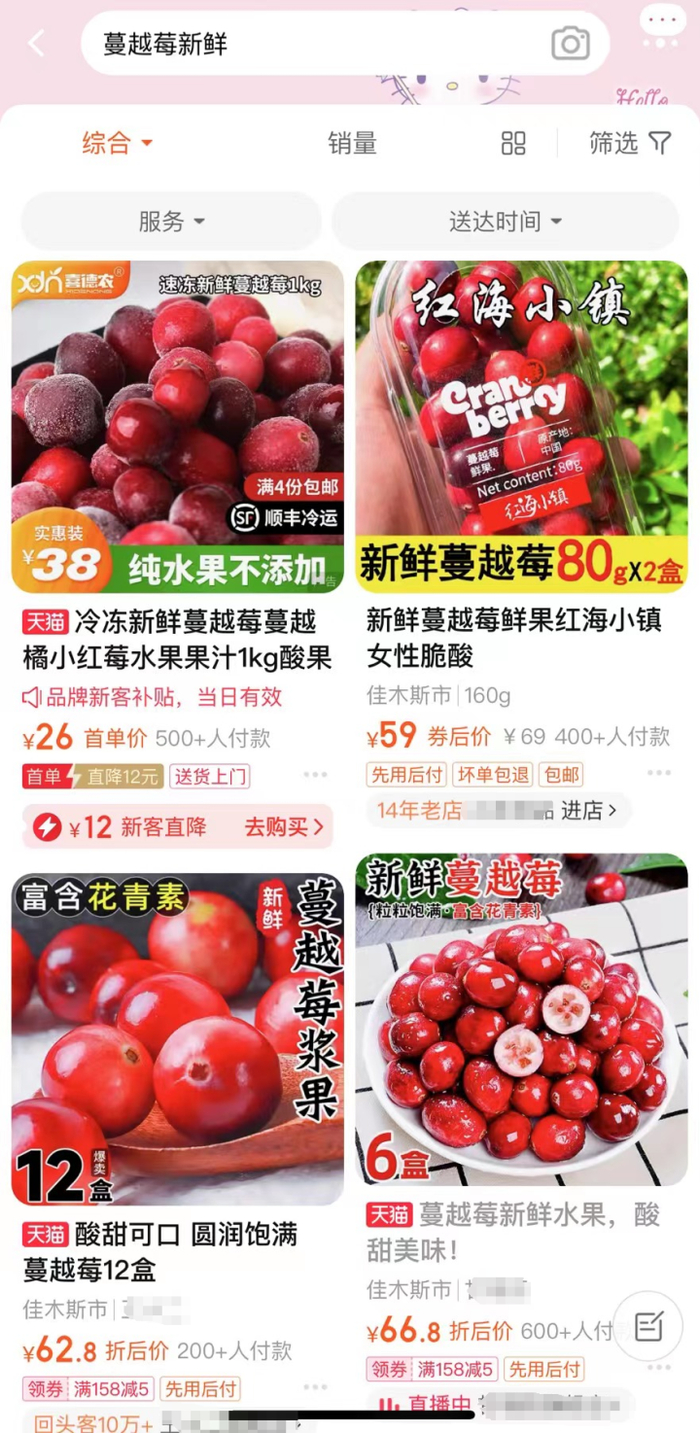Open the 冷冻新鲜蔓越莓 1kg product
The image size is (700, 1433).
tap(178, 427)
